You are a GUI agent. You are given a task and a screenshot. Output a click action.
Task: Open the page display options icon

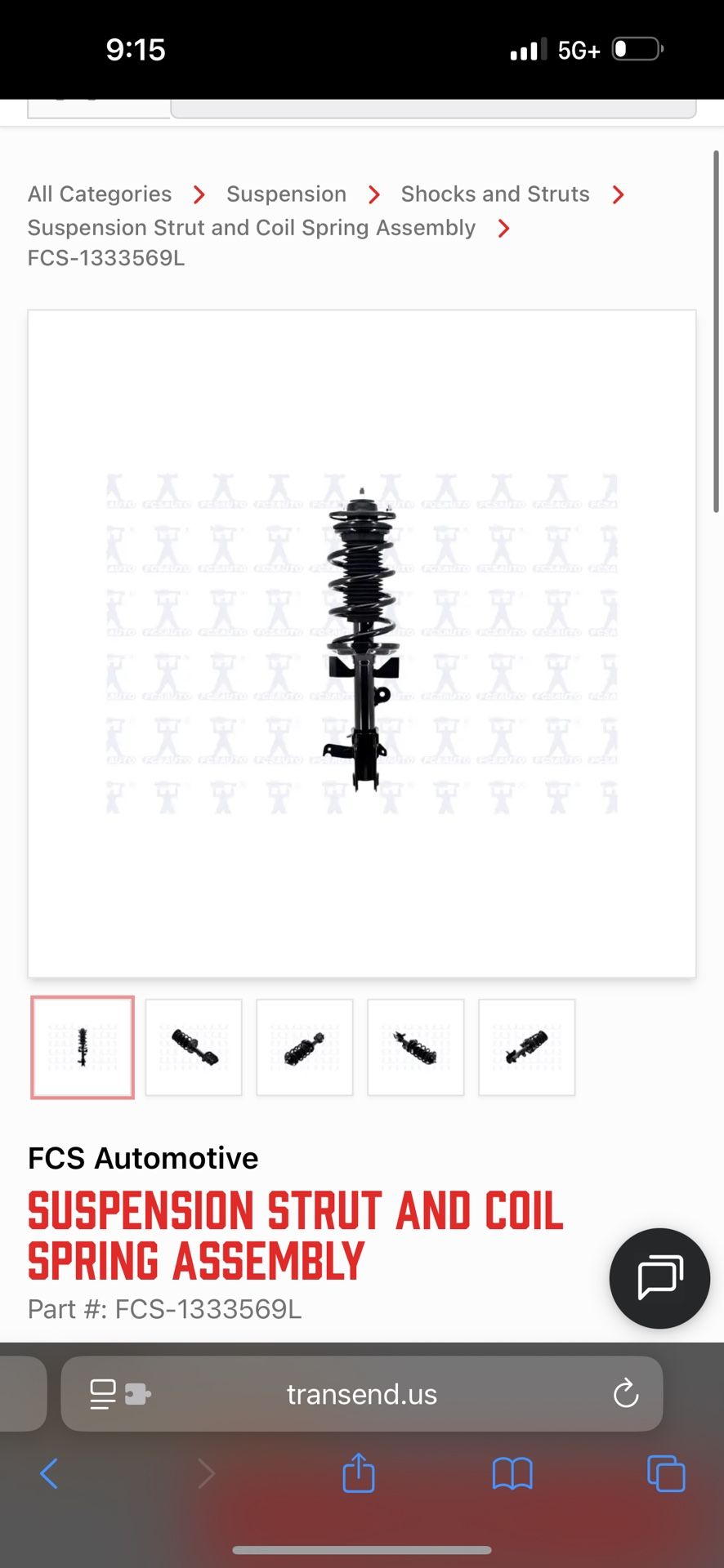[103, 1394]
